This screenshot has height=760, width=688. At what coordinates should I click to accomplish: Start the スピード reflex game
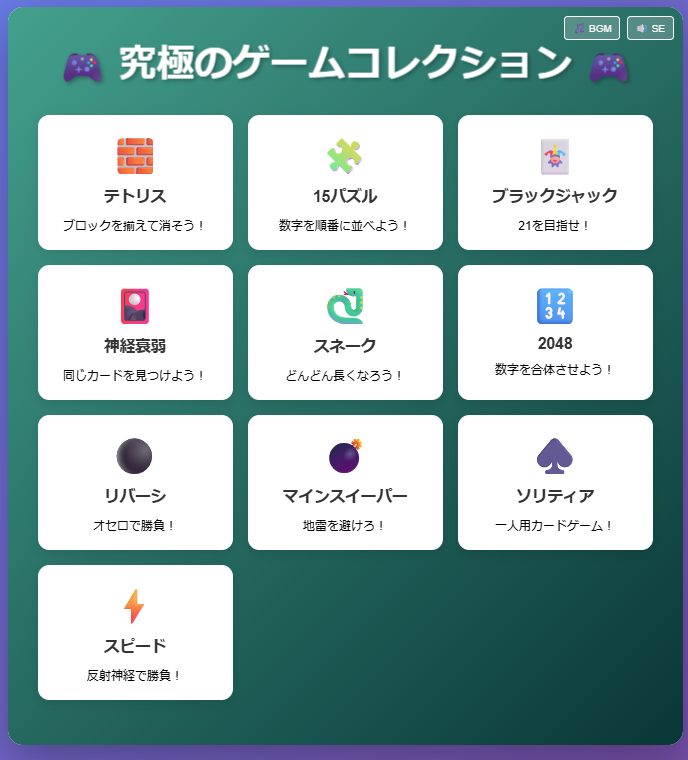click(135, 632)
